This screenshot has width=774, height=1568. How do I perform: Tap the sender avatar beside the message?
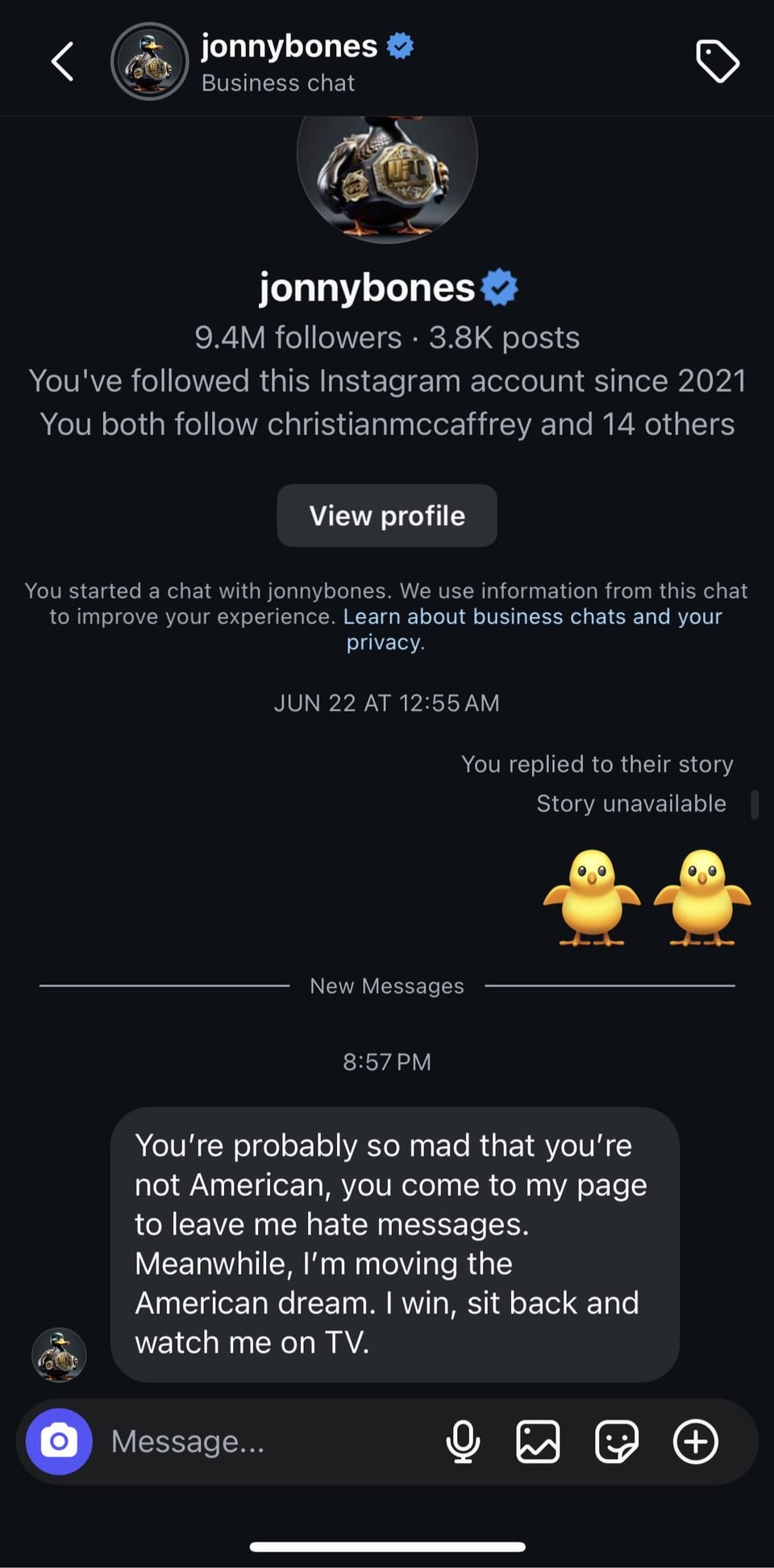pos(59,1355)
